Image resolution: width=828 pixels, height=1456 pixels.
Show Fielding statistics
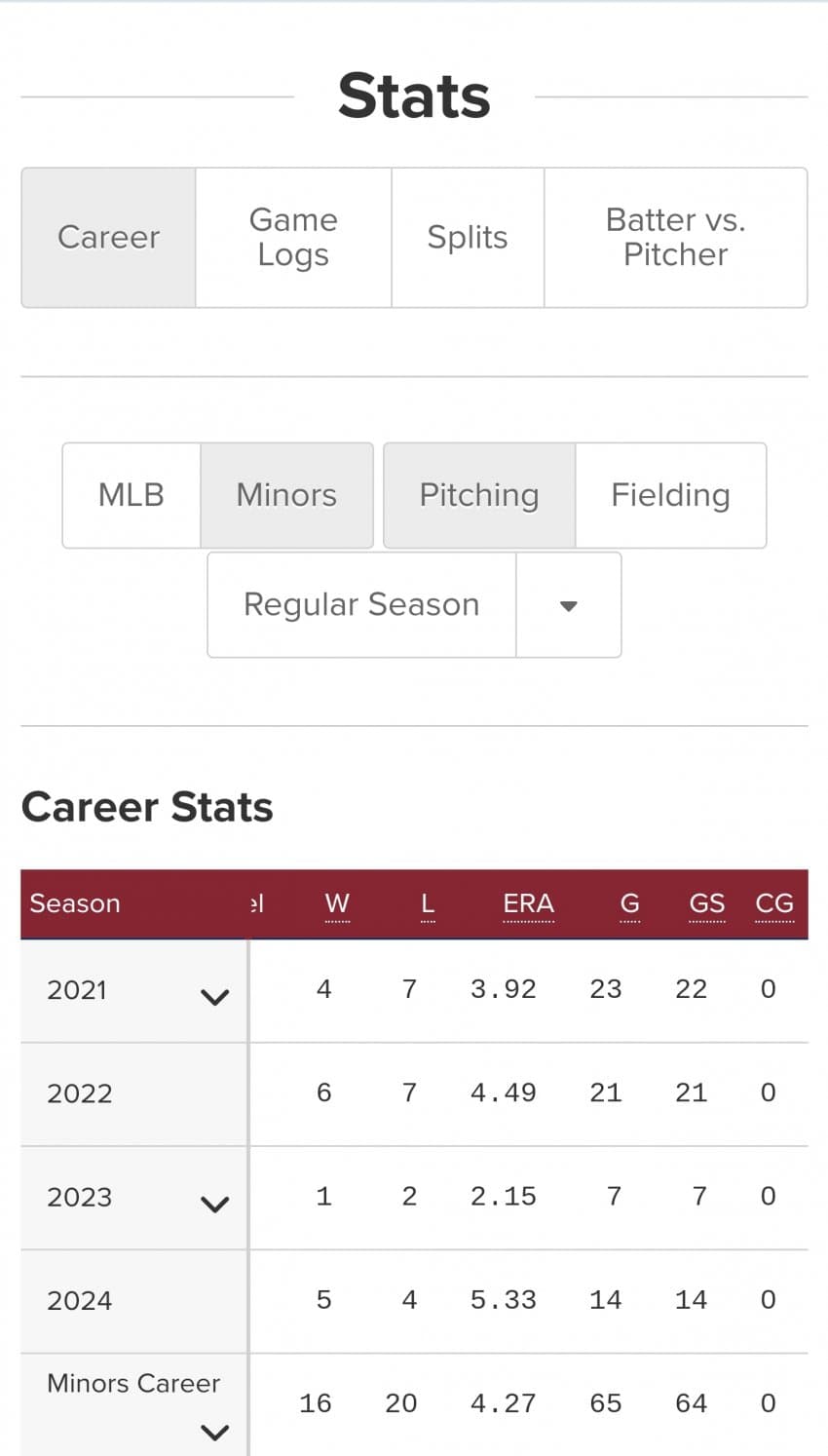[x=670, y=495]
